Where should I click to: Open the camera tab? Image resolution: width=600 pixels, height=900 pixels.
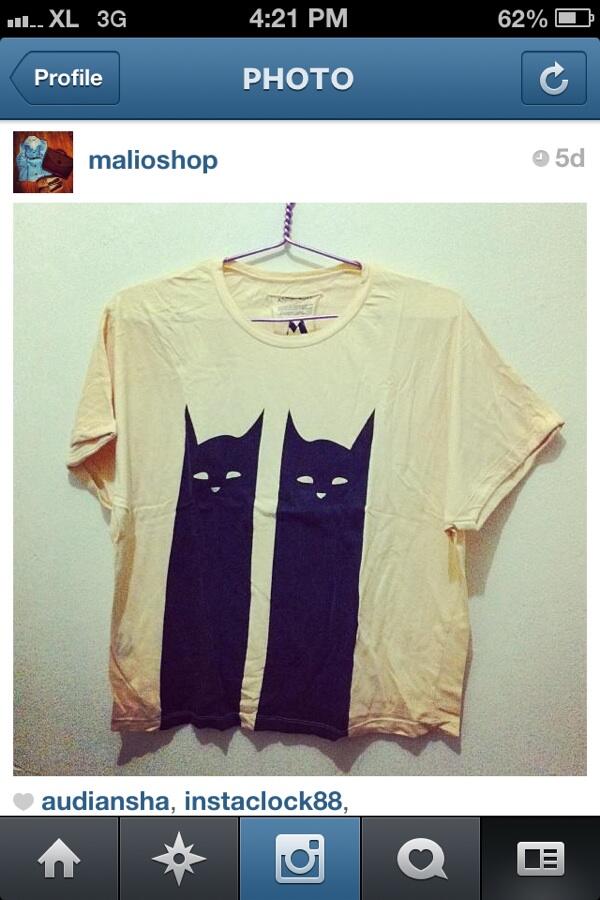(300, 859)
